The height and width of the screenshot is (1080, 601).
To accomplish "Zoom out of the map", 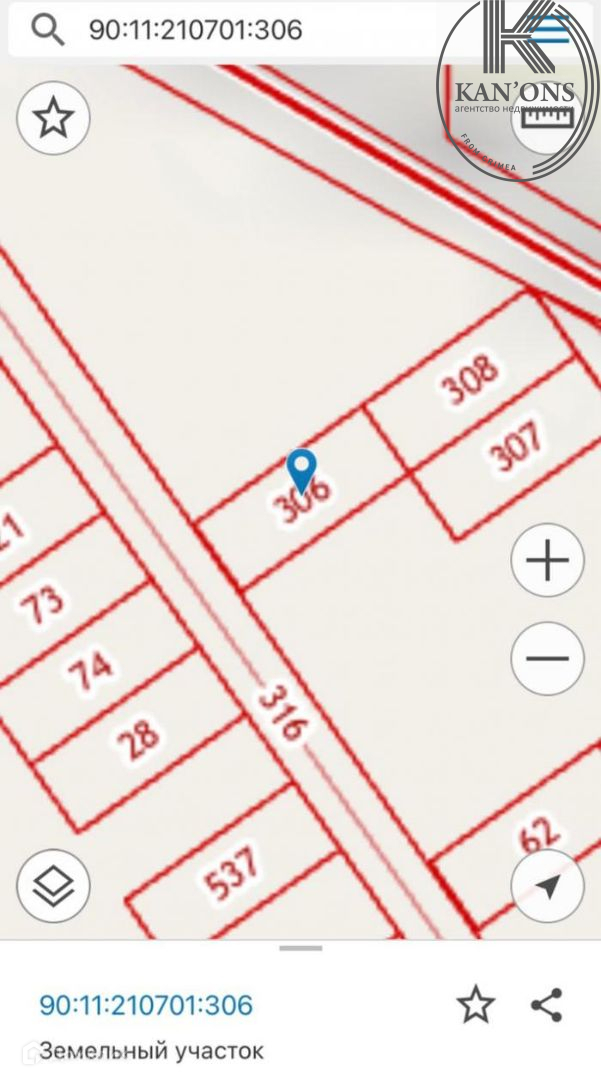I will click(547, 658).
